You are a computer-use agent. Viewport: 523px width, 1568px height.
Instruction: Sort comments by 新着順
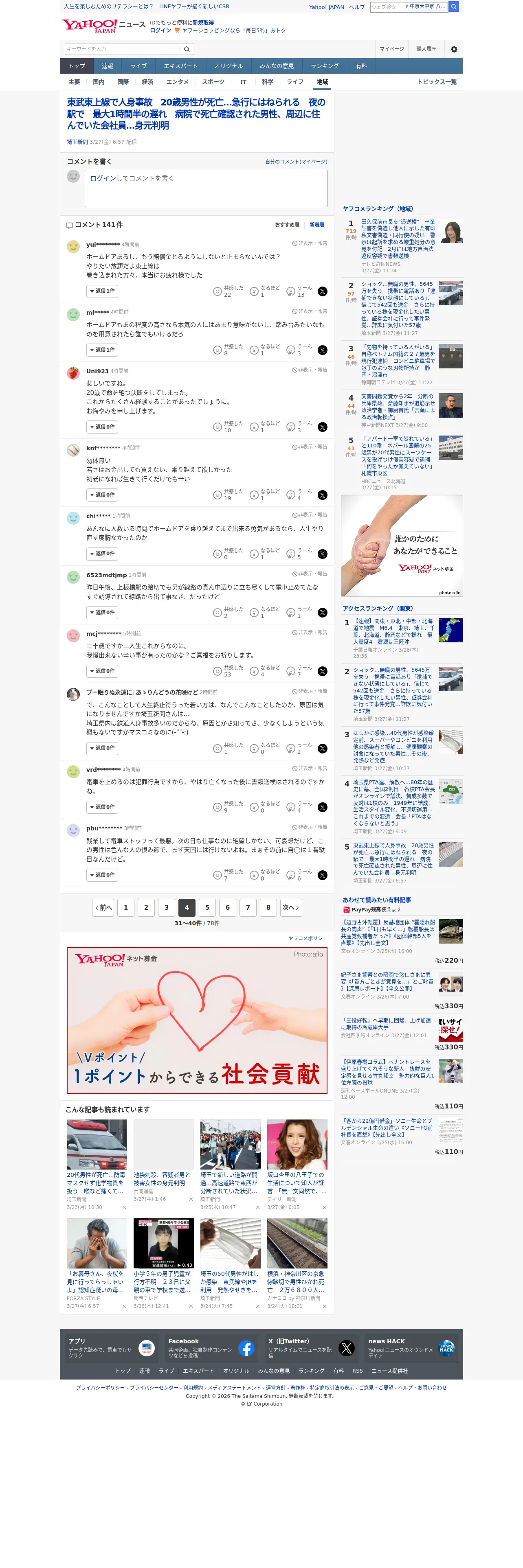pos(316,225)
